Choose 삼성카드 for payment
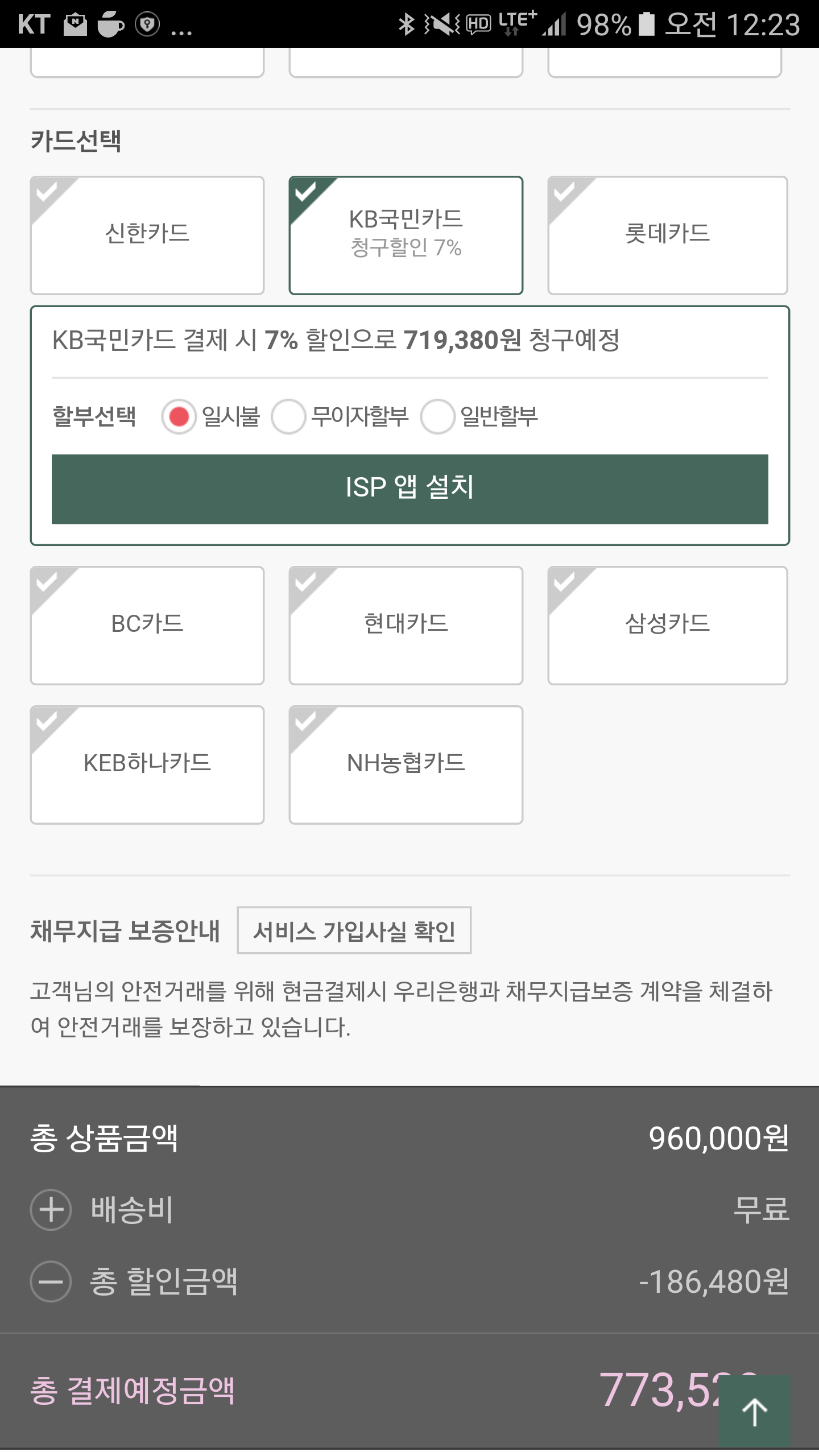Image resolution: width=819 pixels, height=1456 pixels. pyautogui.click(x=668, y=626)
